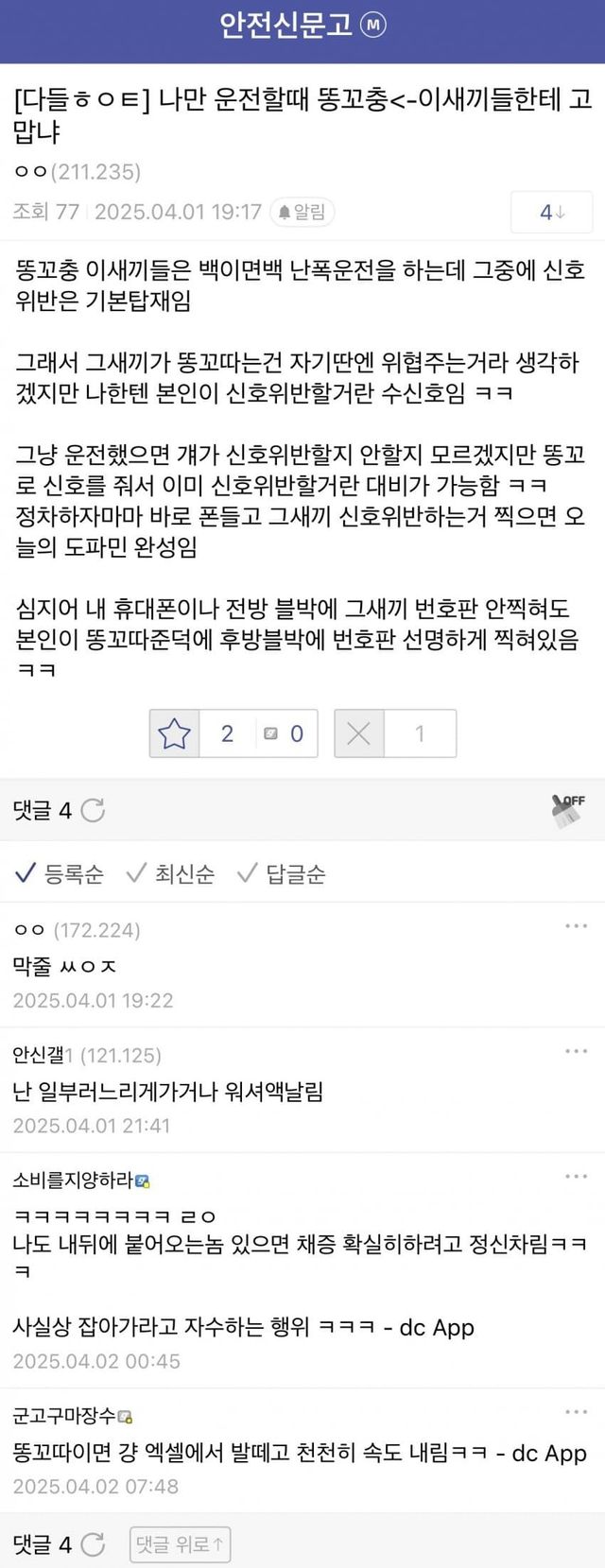Image resolution: width=605 pixels, height=1568 pixels.
Task: Refresh comments via the bottom reload icon
Action: point(93,1544)
